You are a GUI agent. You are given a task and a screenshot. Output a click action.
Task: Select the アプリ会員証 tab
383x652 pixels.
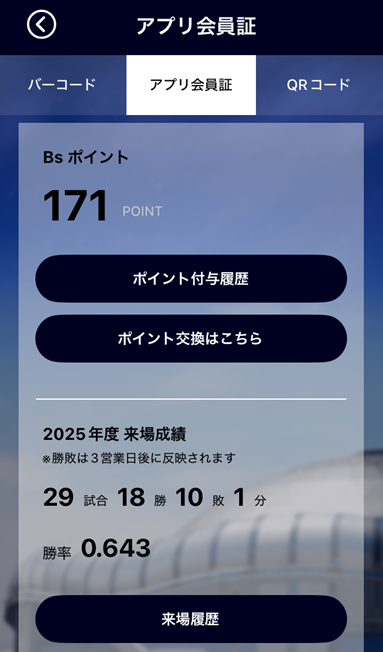(x=191, y=85)
